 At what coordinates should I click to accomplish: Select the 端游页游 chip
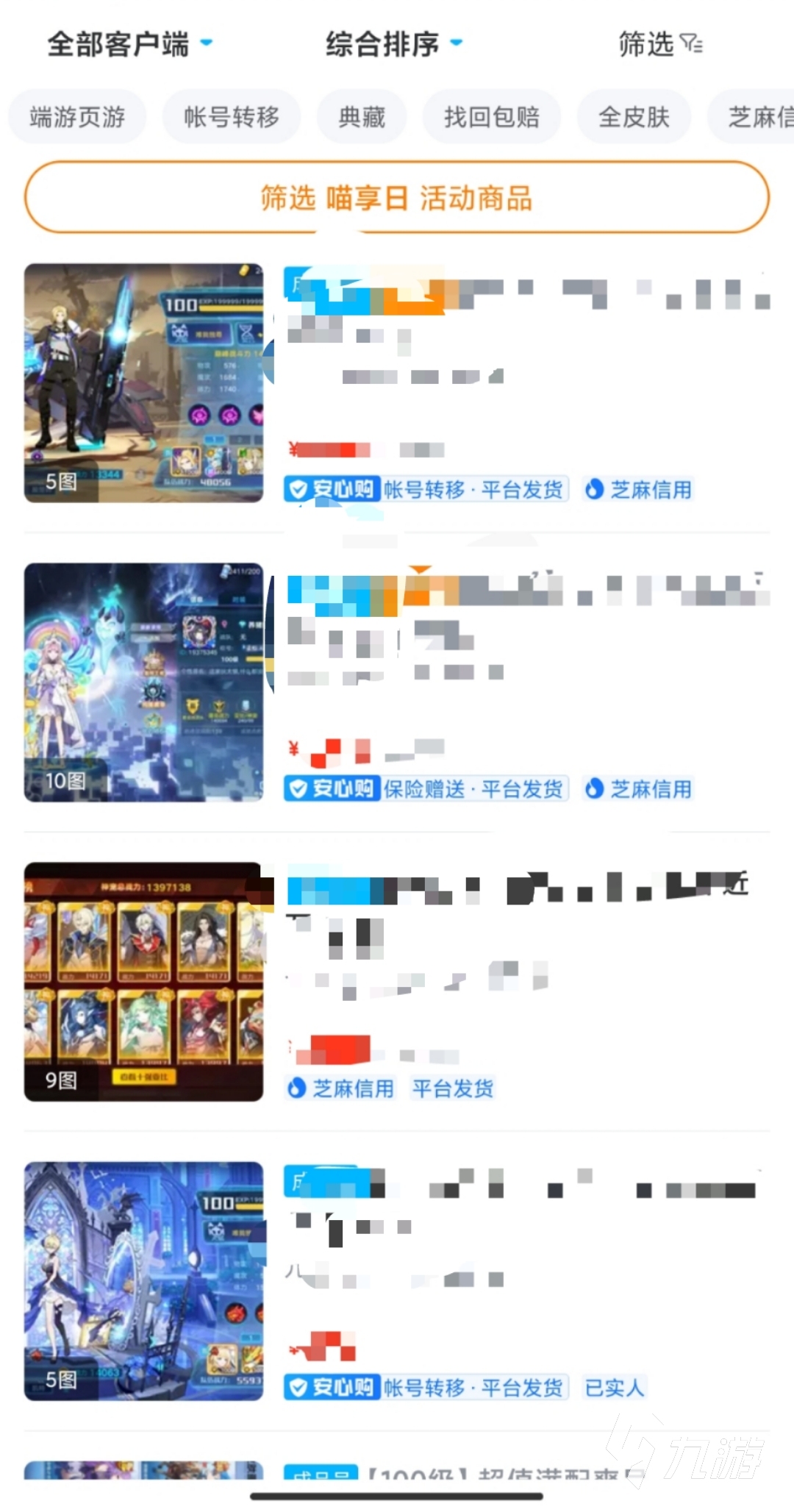tap(77, 117)
